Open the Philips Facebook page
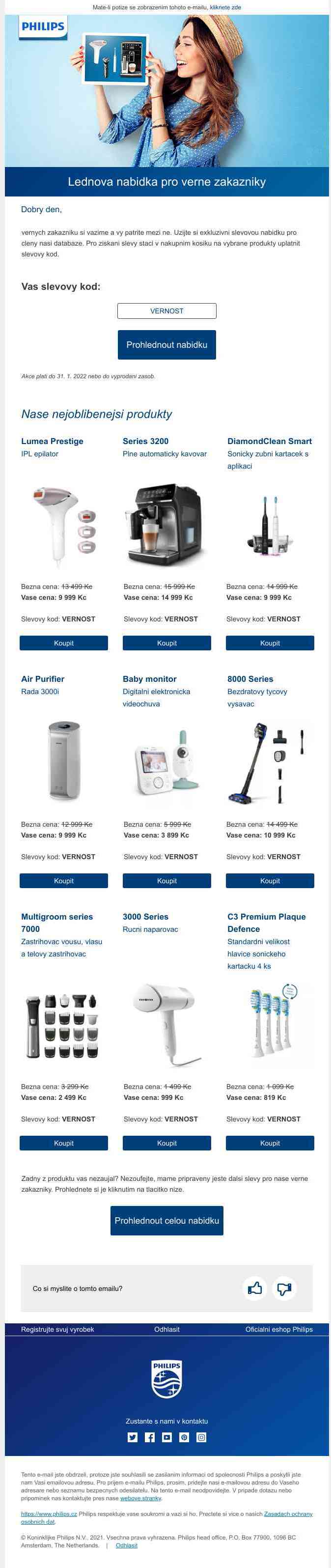331x1568 pixels. pyautogui.click(x=150, y=1437)
